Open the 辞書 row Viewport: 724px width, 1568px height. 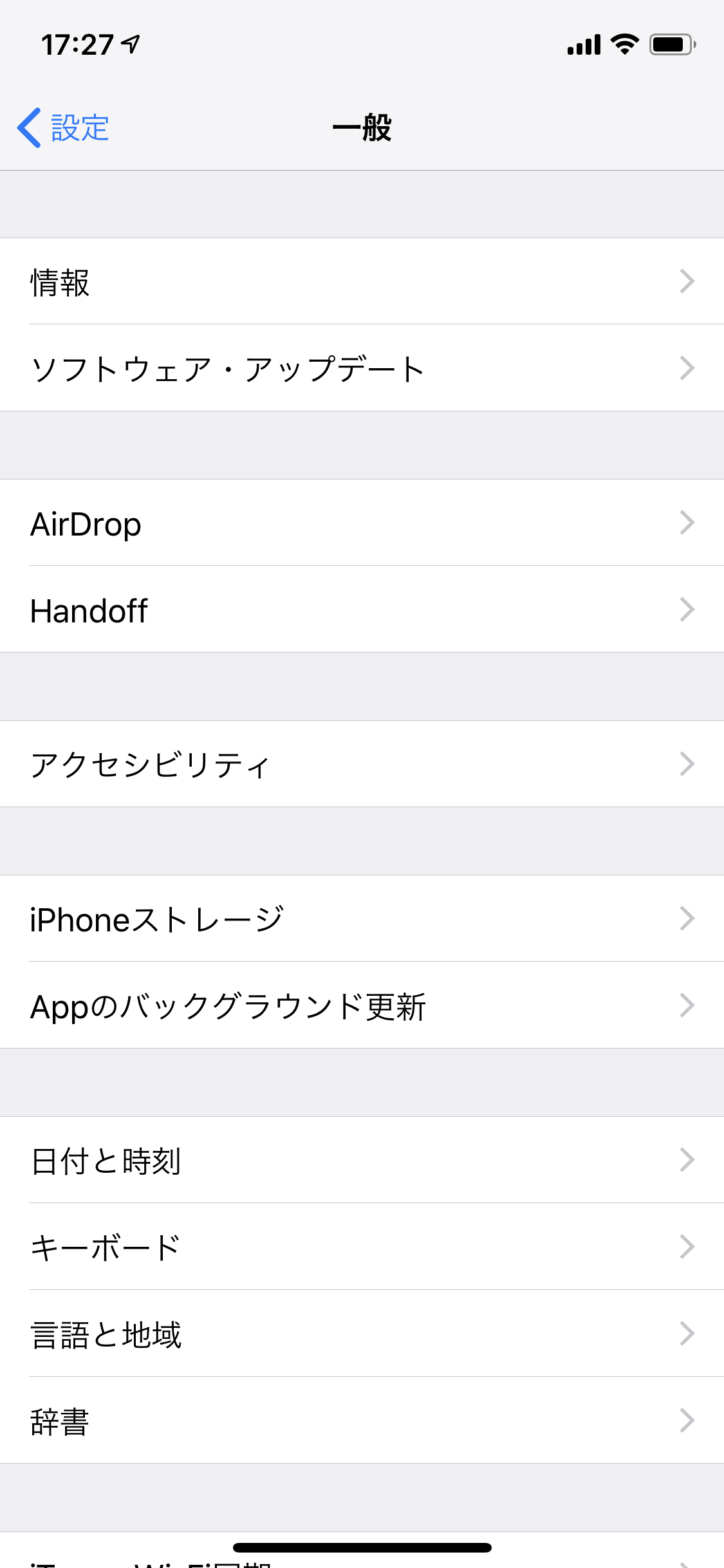click(362, 1421)
